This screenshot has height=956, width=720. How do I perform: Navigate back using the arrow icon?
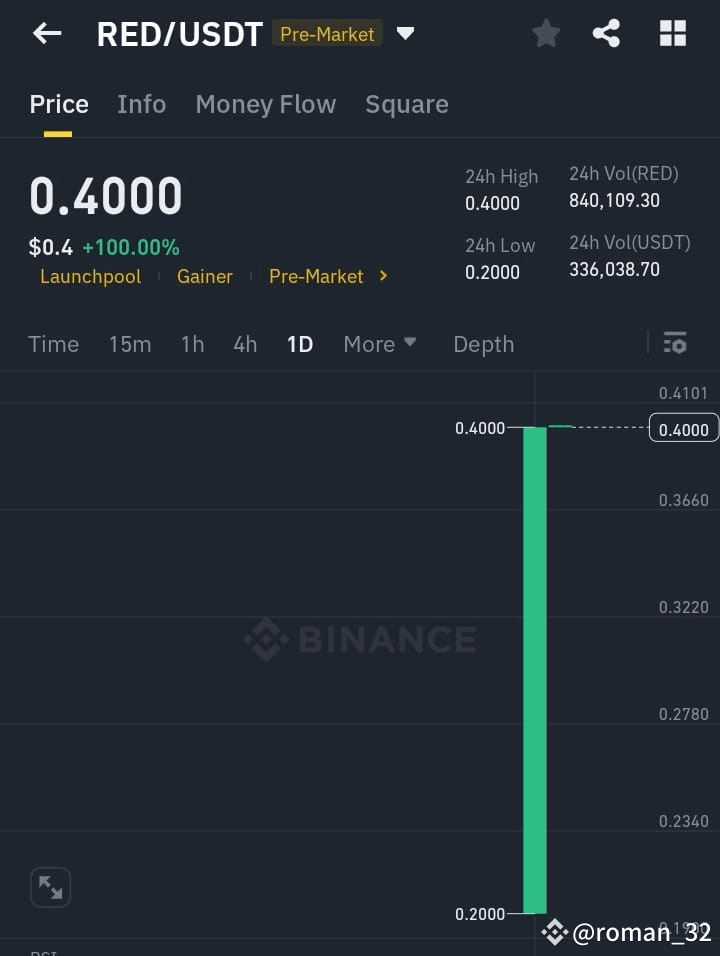46,33
